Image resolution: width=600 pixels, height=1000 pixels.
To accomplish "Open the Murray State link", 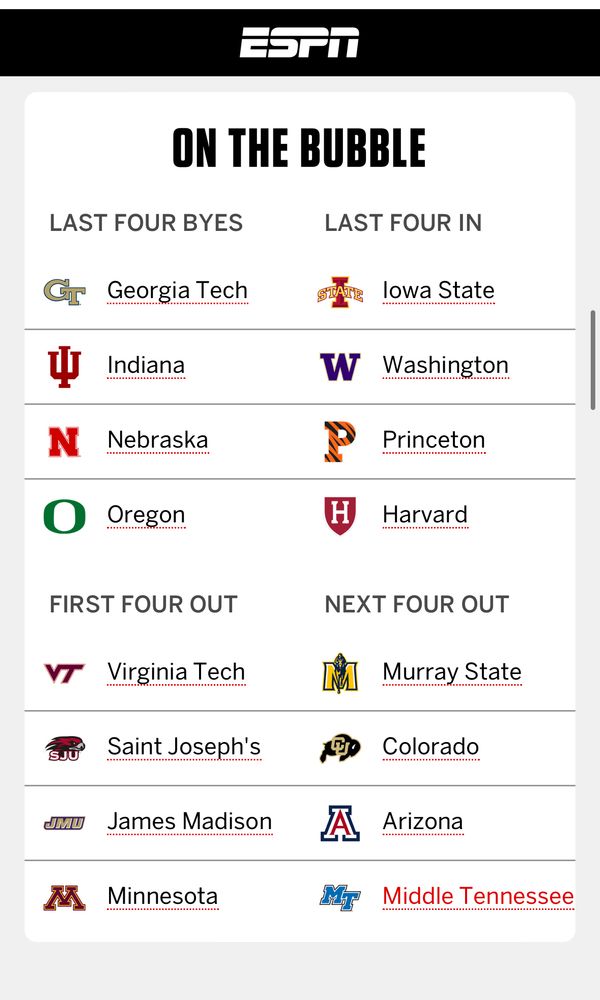I will tap(452, 672).
